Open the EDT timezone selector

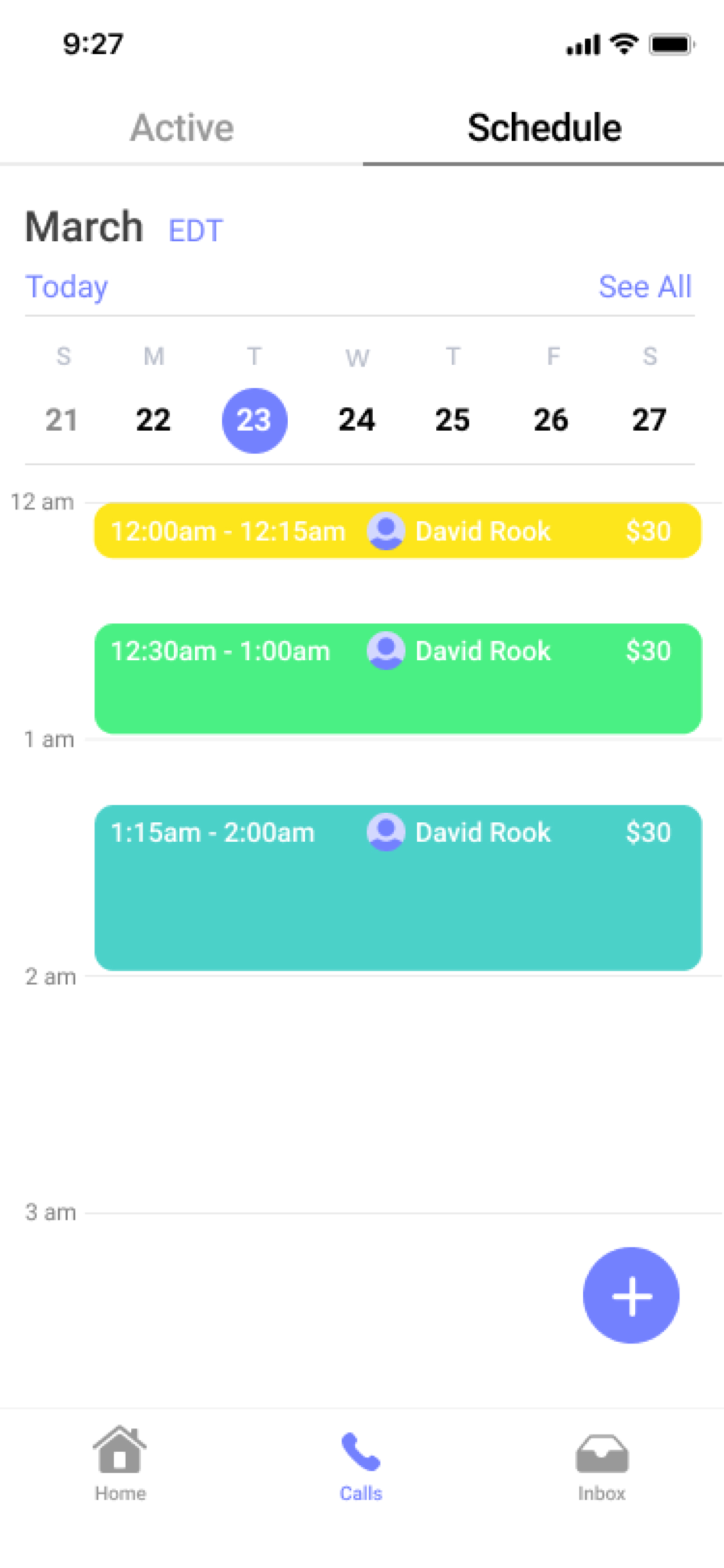[196, 230]
